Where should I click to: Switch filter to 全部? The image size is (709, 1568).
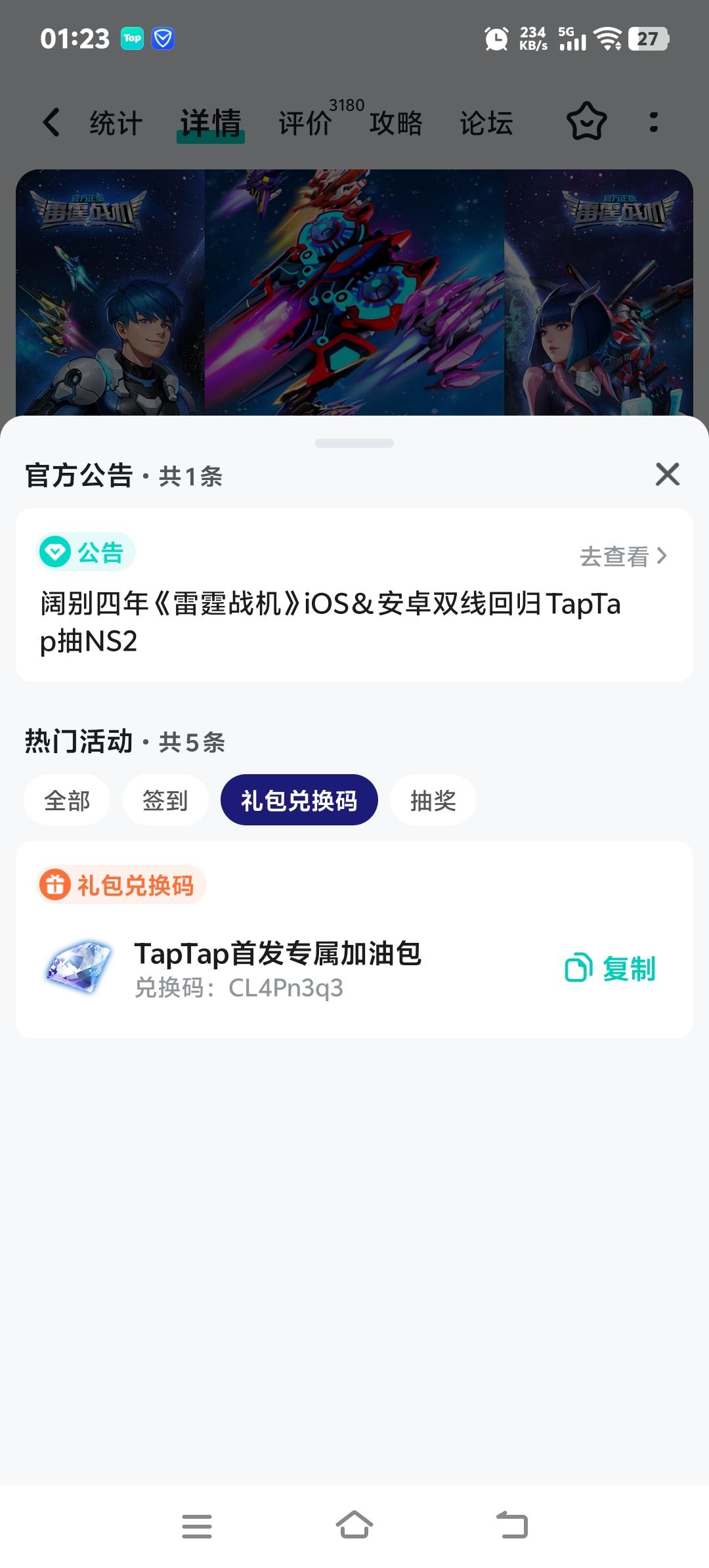click(x=66, y=800)
